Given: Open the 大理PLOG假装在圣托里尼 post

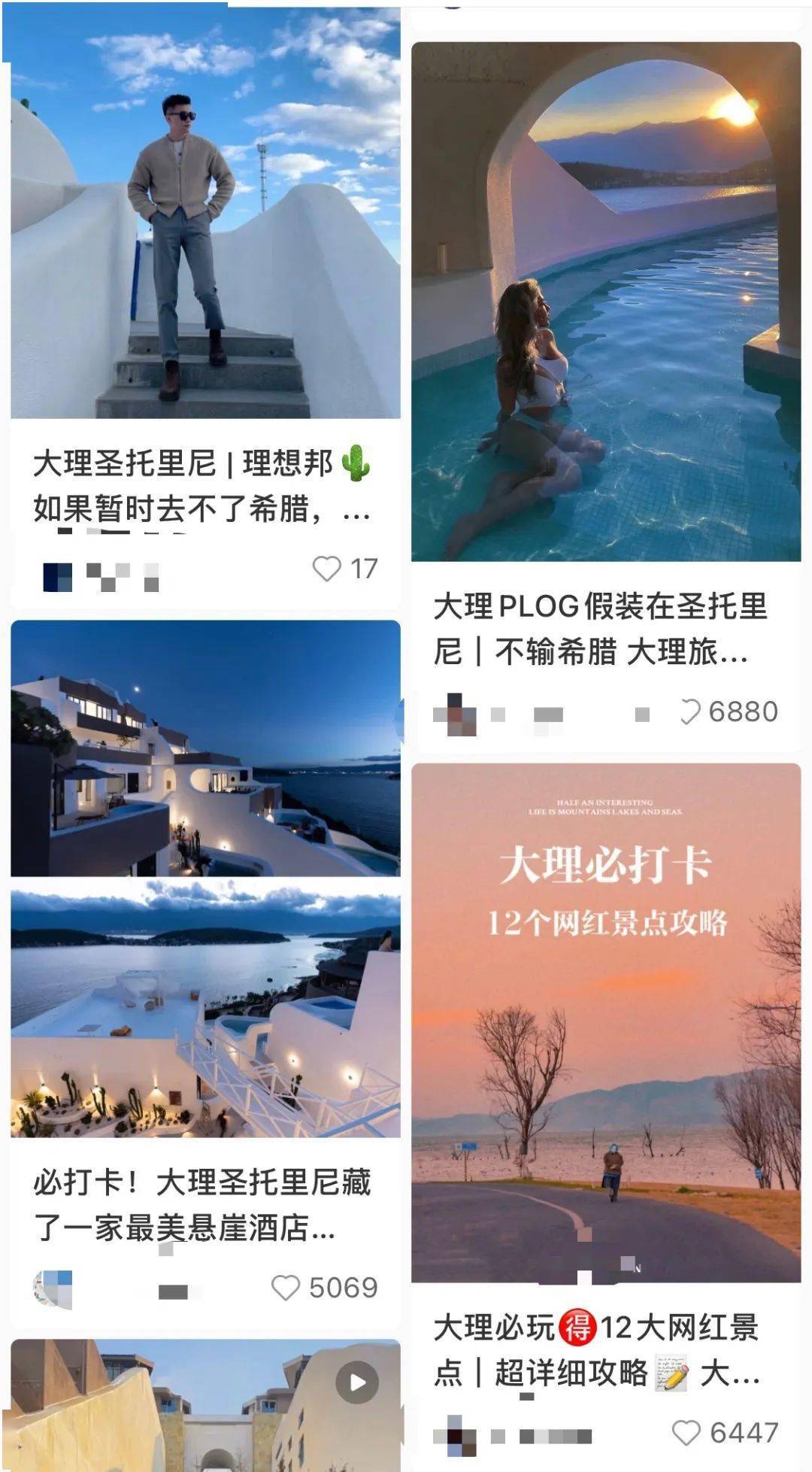Looking at the screenshot, I should coord(605,301).
